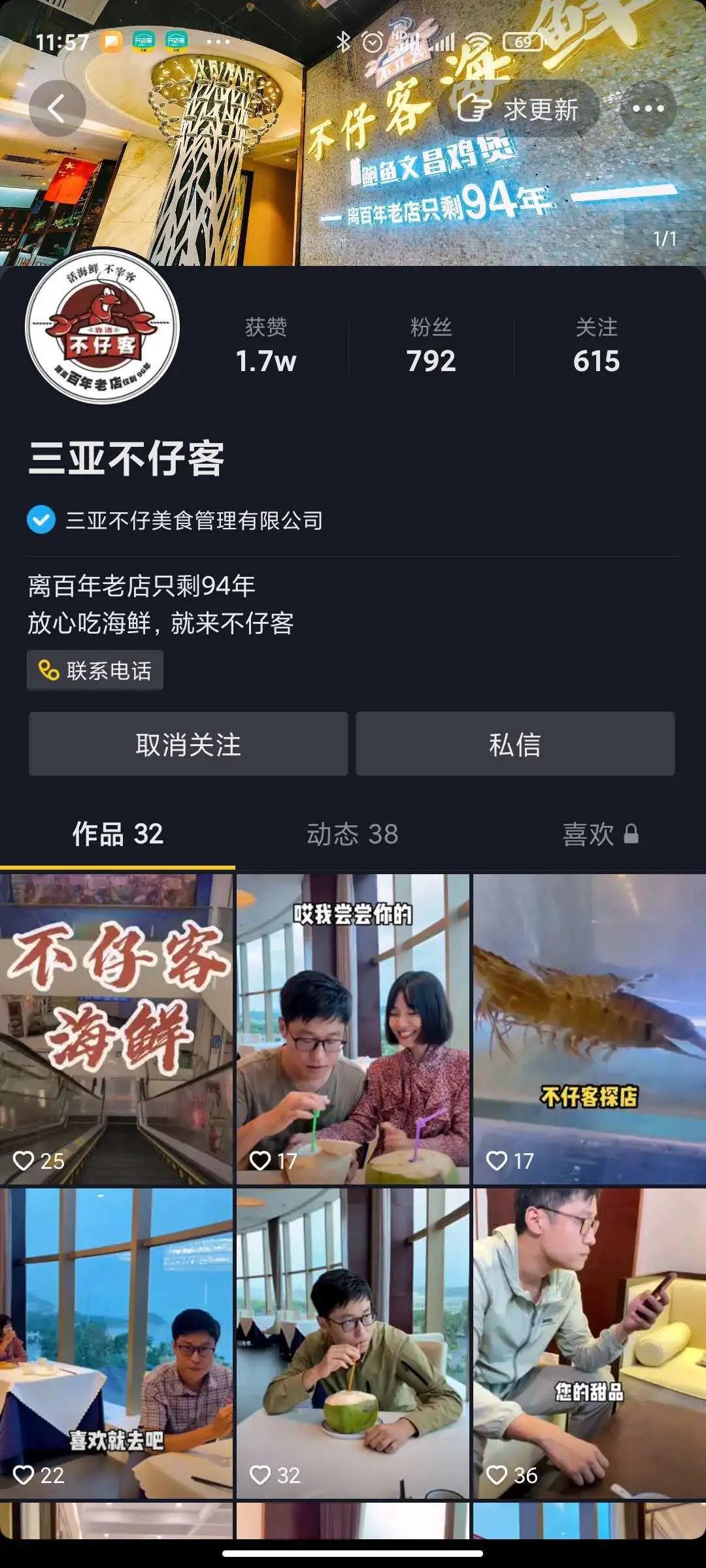The height and width of the screenshot is (1568, 706).
Task: Tap 取消关注 to unfollow
Action: click(188, 744)
